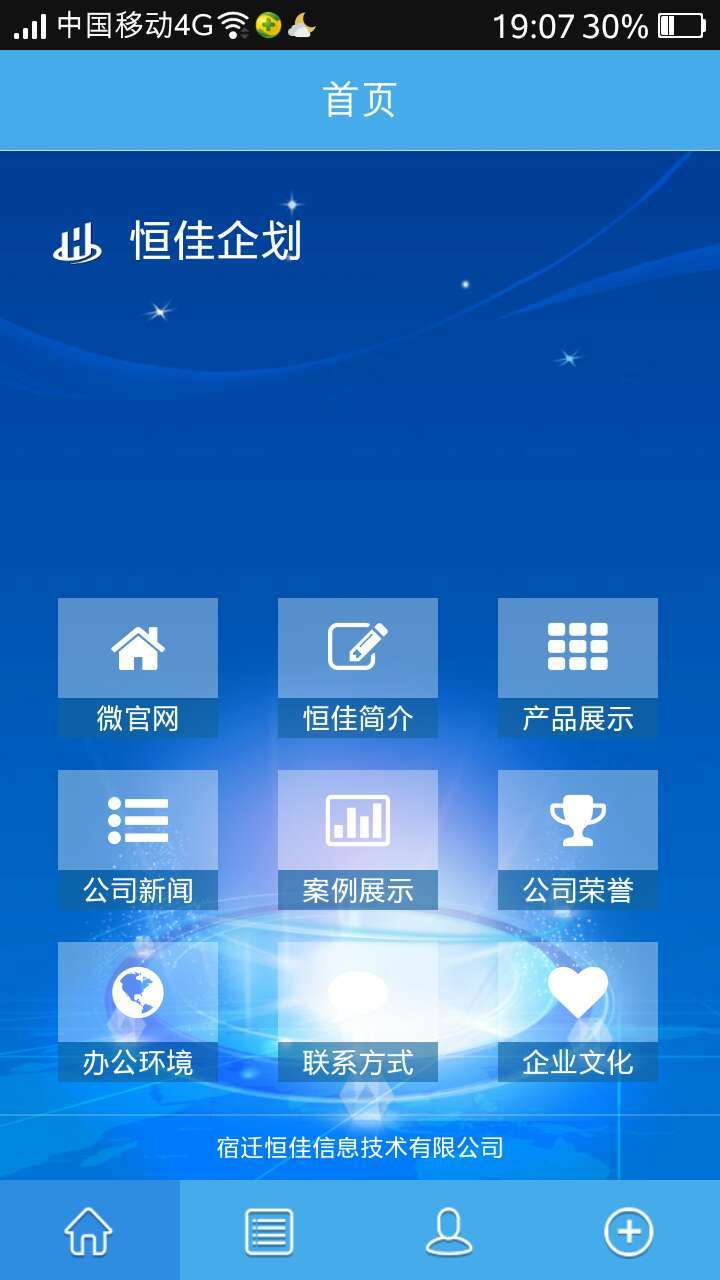Open the 公司新闻 company news tile
The height and width of the screenshot is (1280, 720).
138,839
